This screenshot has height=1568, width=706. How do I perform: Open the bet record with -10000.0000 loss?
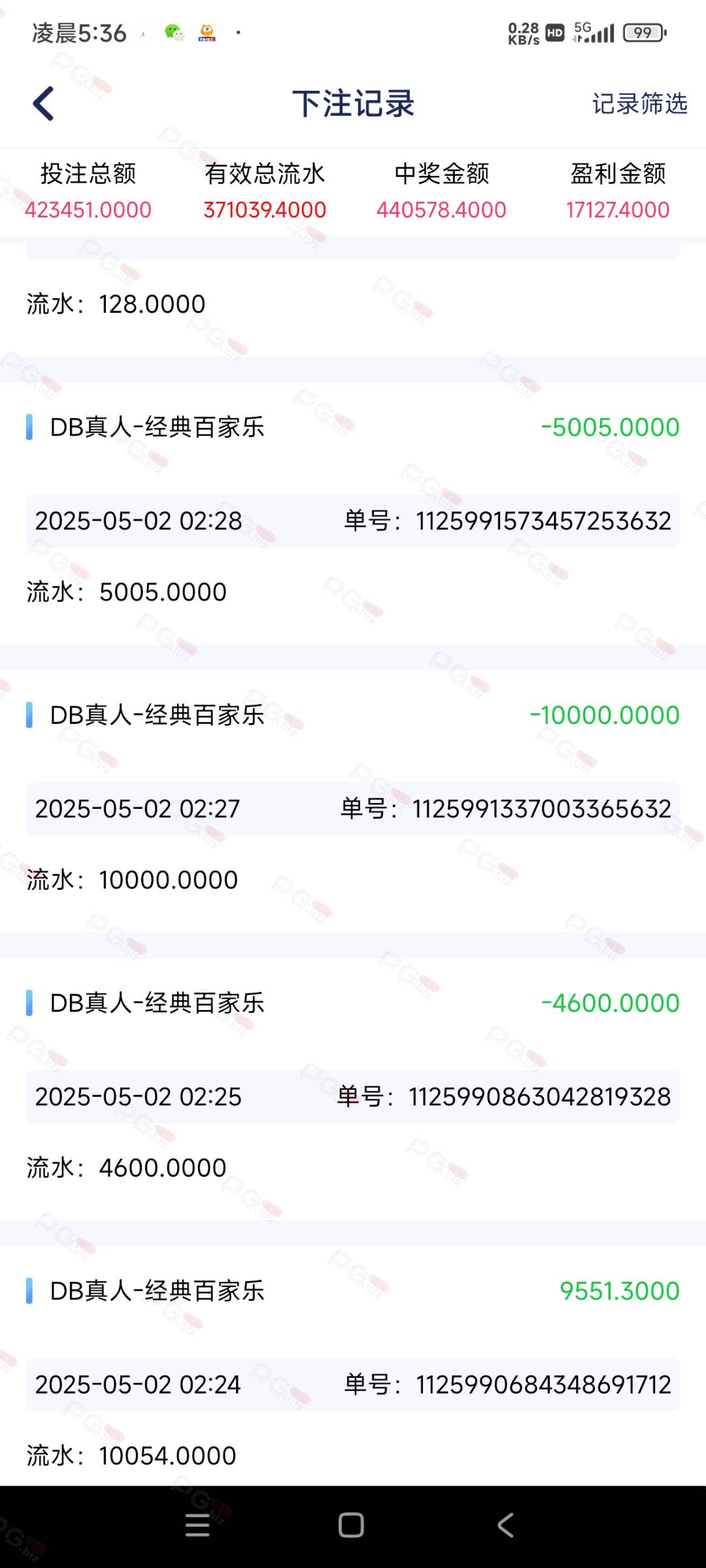(353, 802)
